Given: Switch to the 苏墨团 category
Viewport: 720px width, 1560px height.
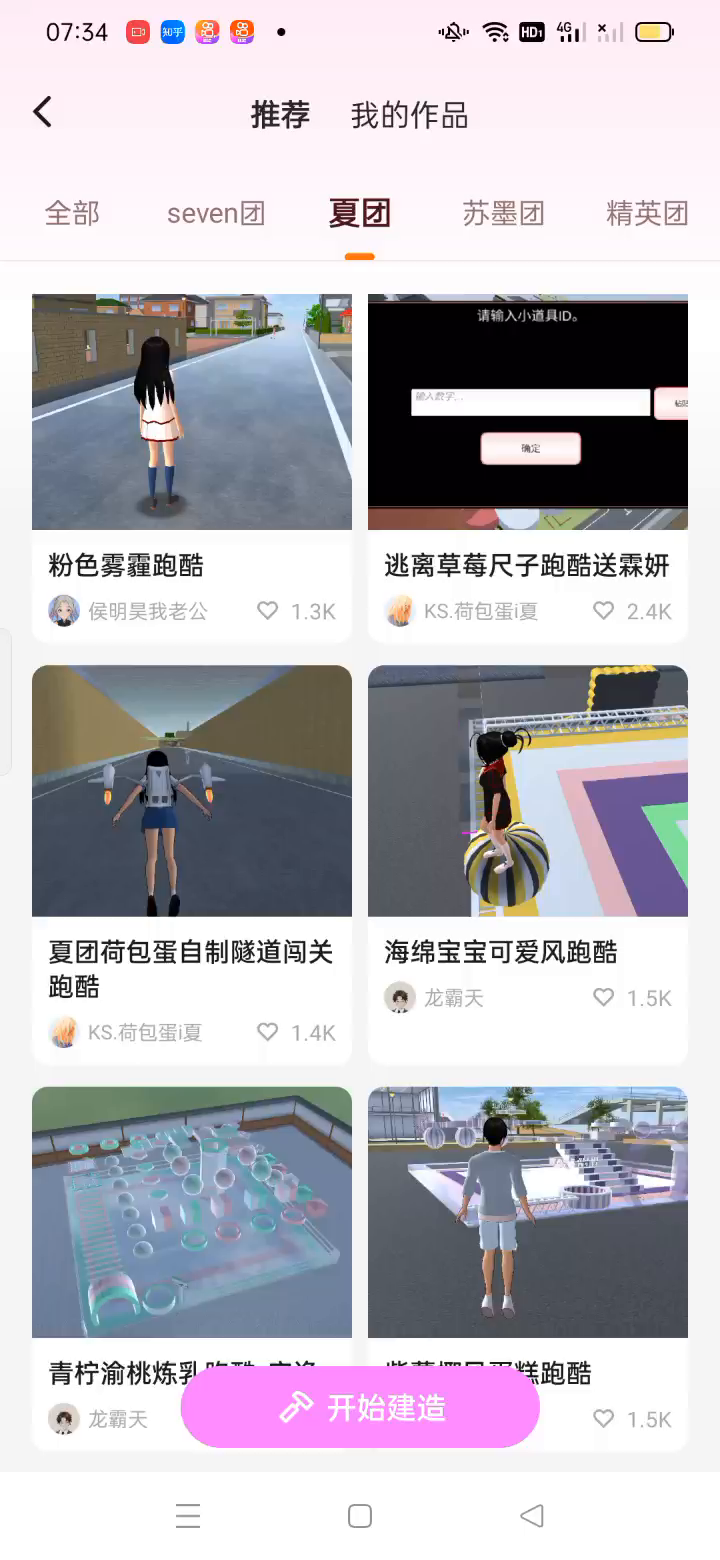Looking at the screenshot, I should [x=503, y=213].
